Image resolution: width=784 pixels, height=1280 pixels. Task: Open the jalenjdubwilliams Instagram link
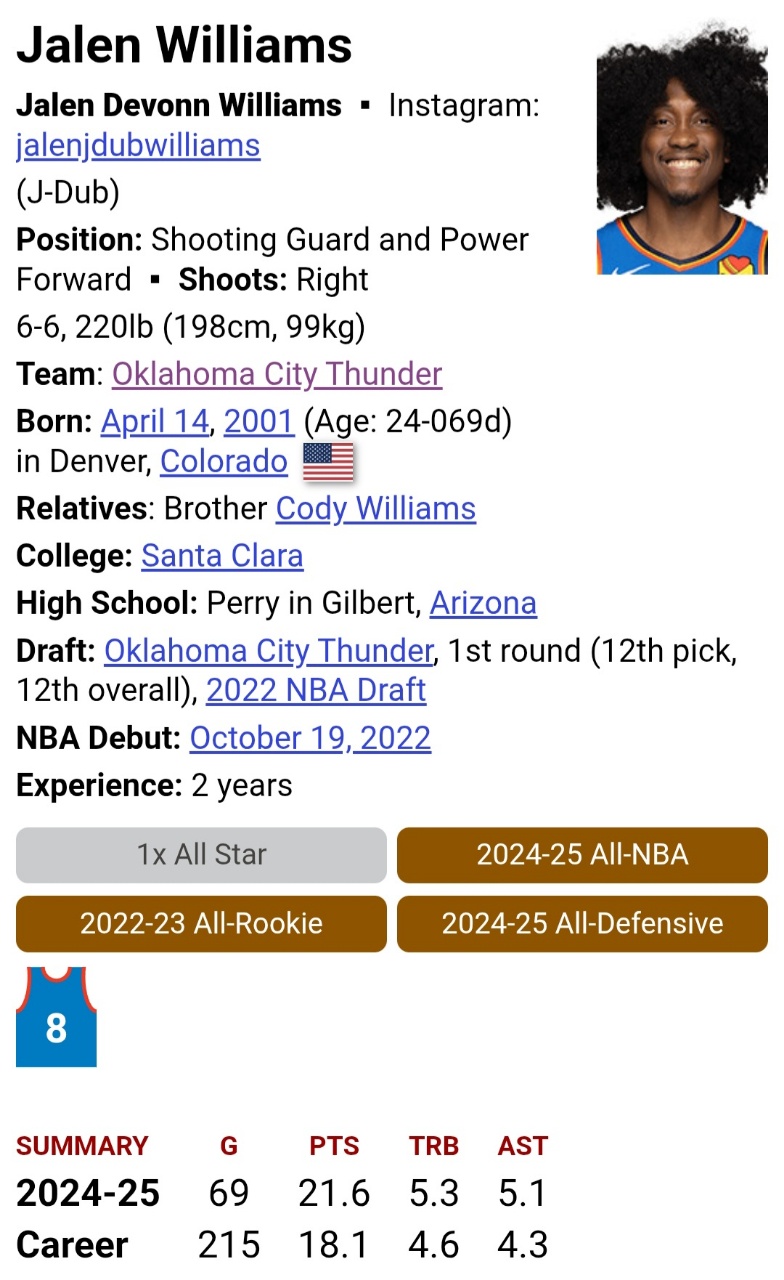[x=138, y=146]
